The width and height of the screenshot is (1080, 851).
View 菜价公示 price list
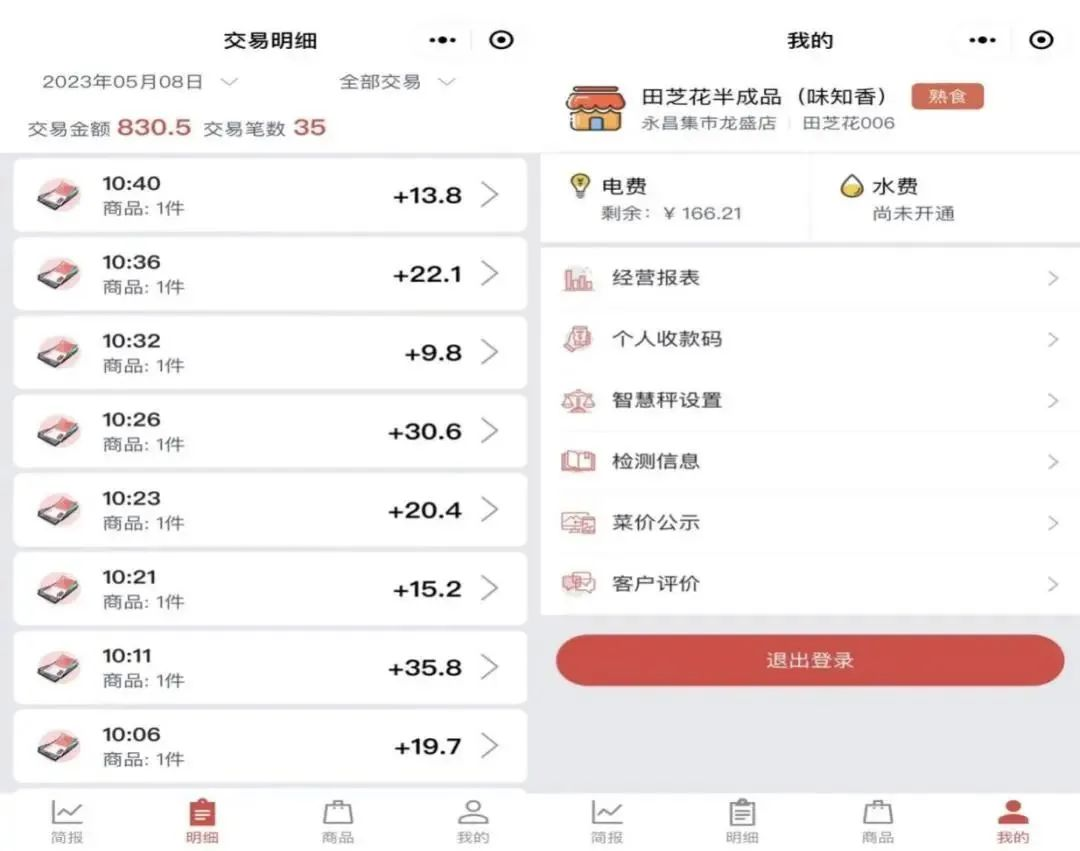pos(810,522)
